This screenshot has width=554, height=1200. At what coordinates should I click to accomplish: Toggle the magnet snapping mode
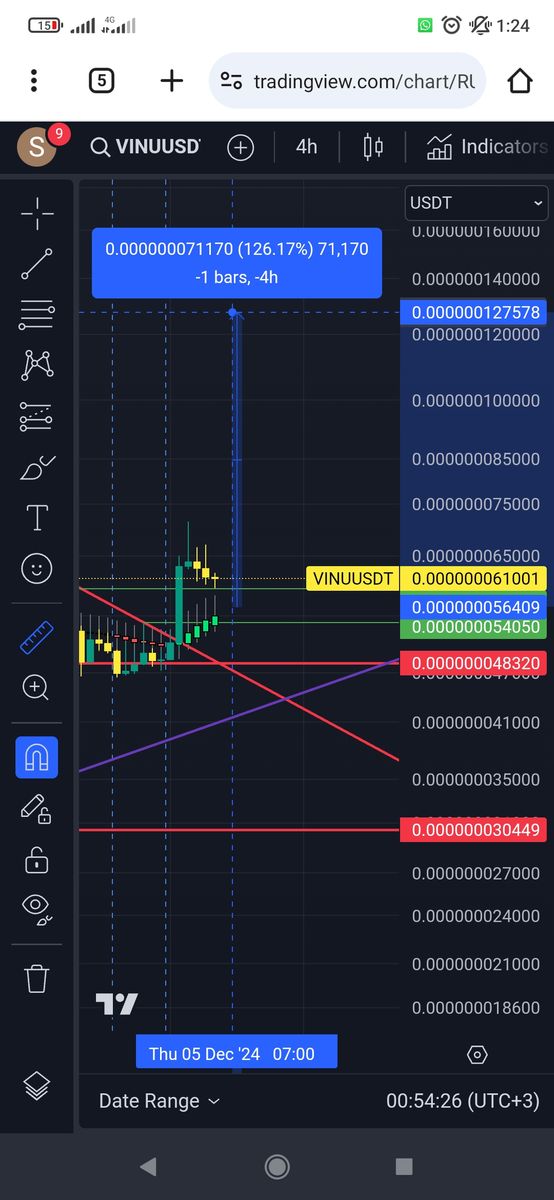tap(37, 757)
